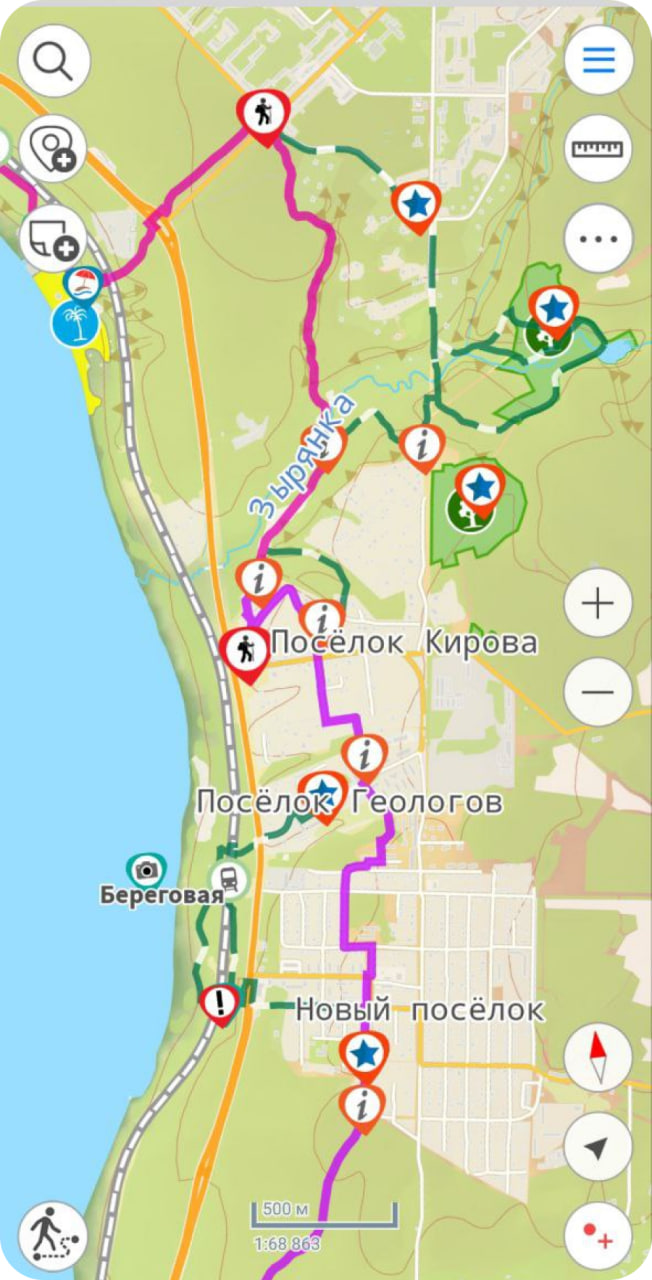Open the walking route planner
This screenshot has width=652, height=1280.
click(52, 1235)
